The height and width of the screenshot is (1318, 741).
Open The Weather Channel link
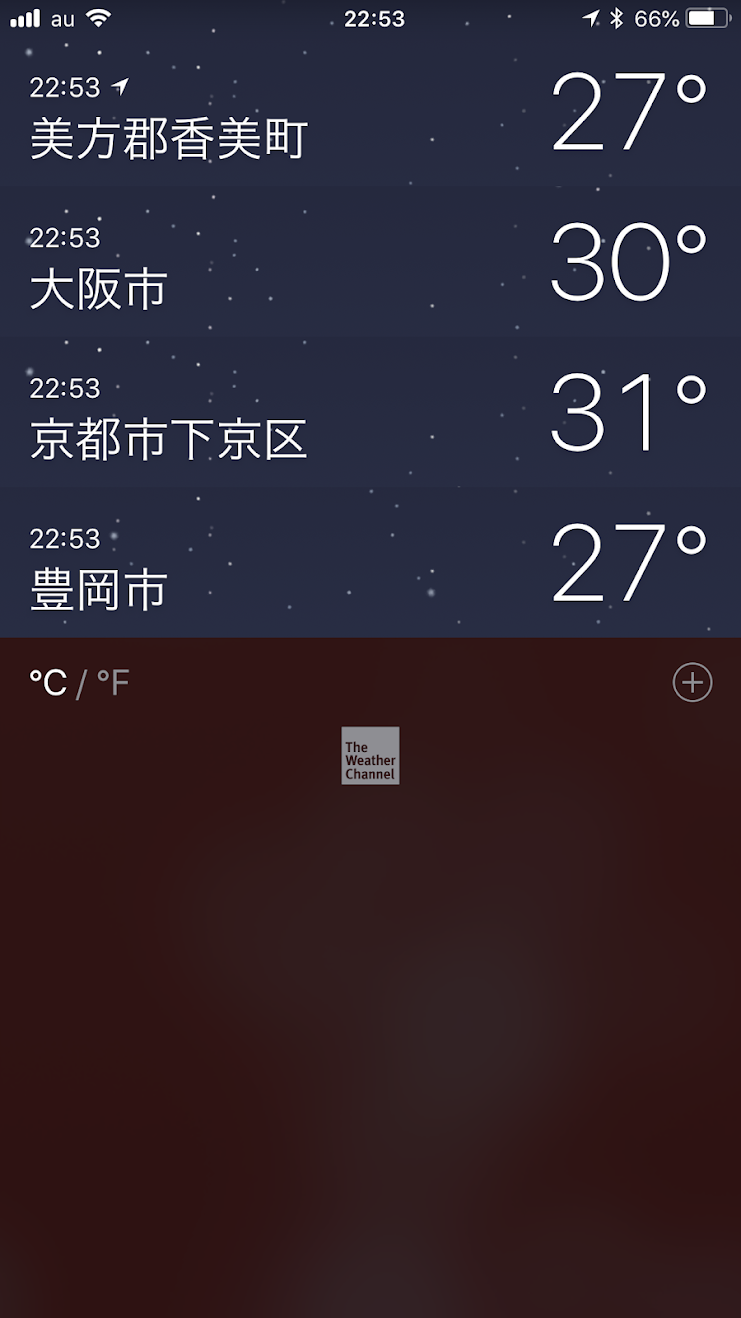(x=370, y=755)
